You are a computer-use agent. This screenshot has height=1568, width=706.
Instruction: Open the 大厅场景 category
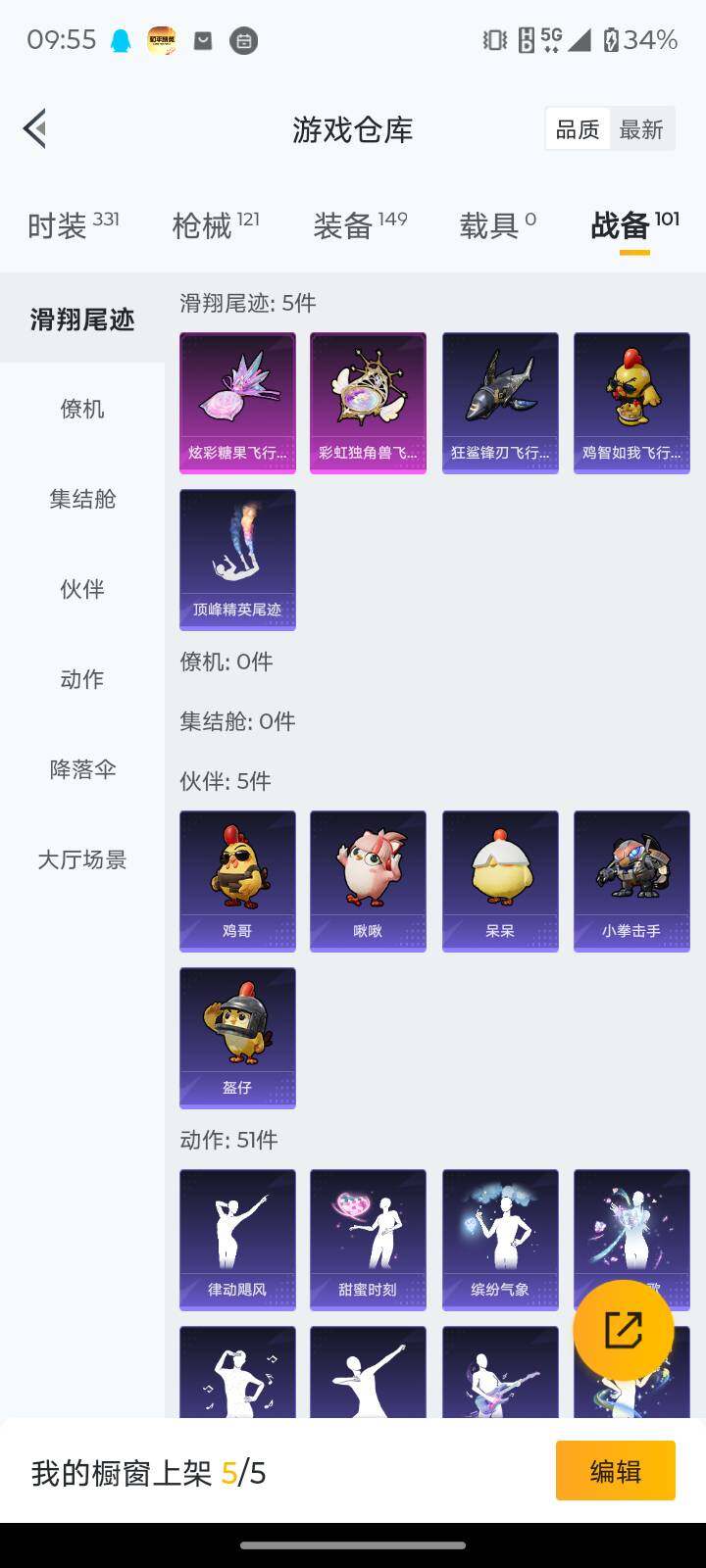tap(82, 859)
